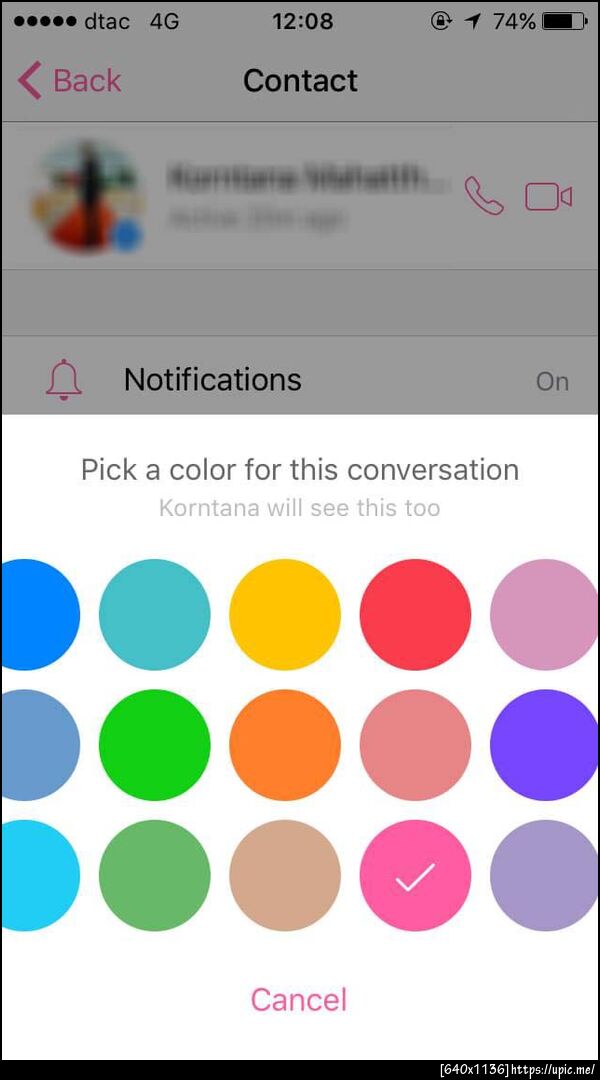600x1080 pixels.
Task: Select the steel blue swatch
Action: coord(40,745)
